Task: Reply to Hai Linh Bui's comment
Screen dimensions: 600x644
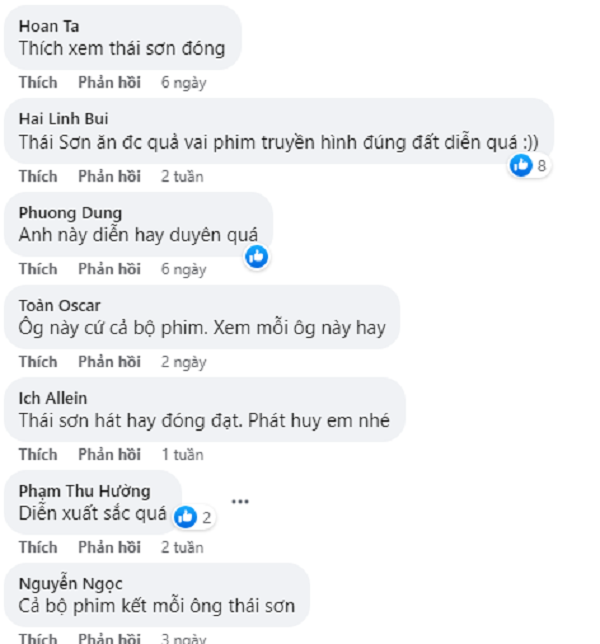Action: click(109, 176)
